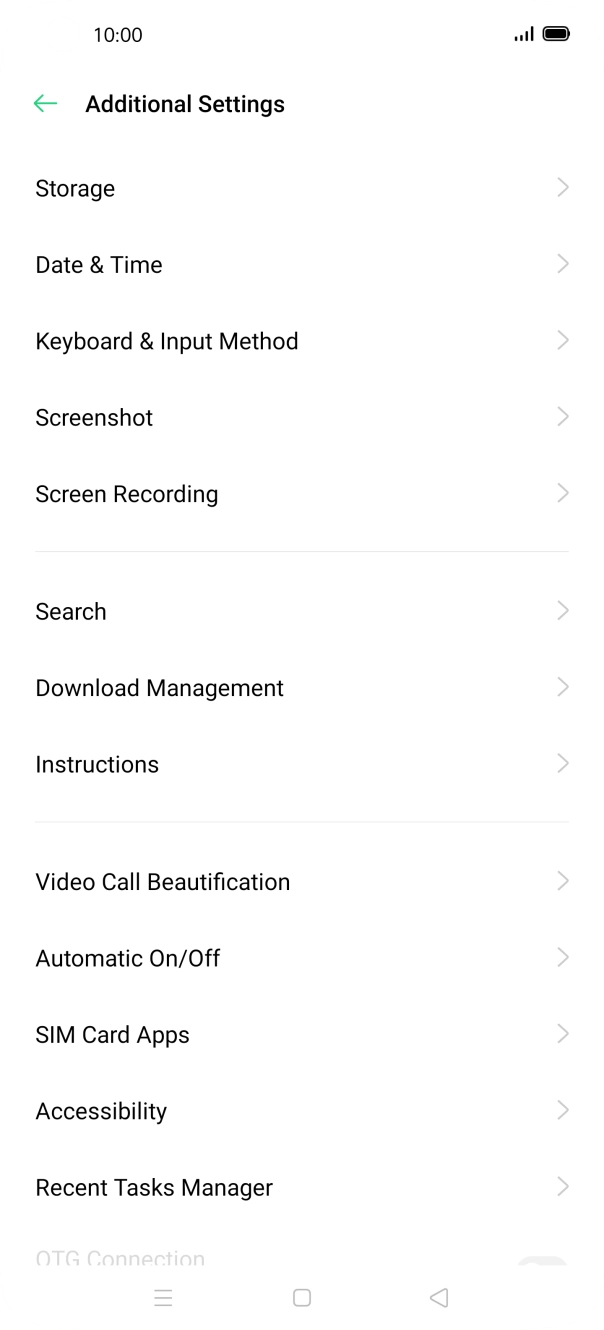The image size is (604, 1330).
Task: Open Download Management
Action: point(300,688)
